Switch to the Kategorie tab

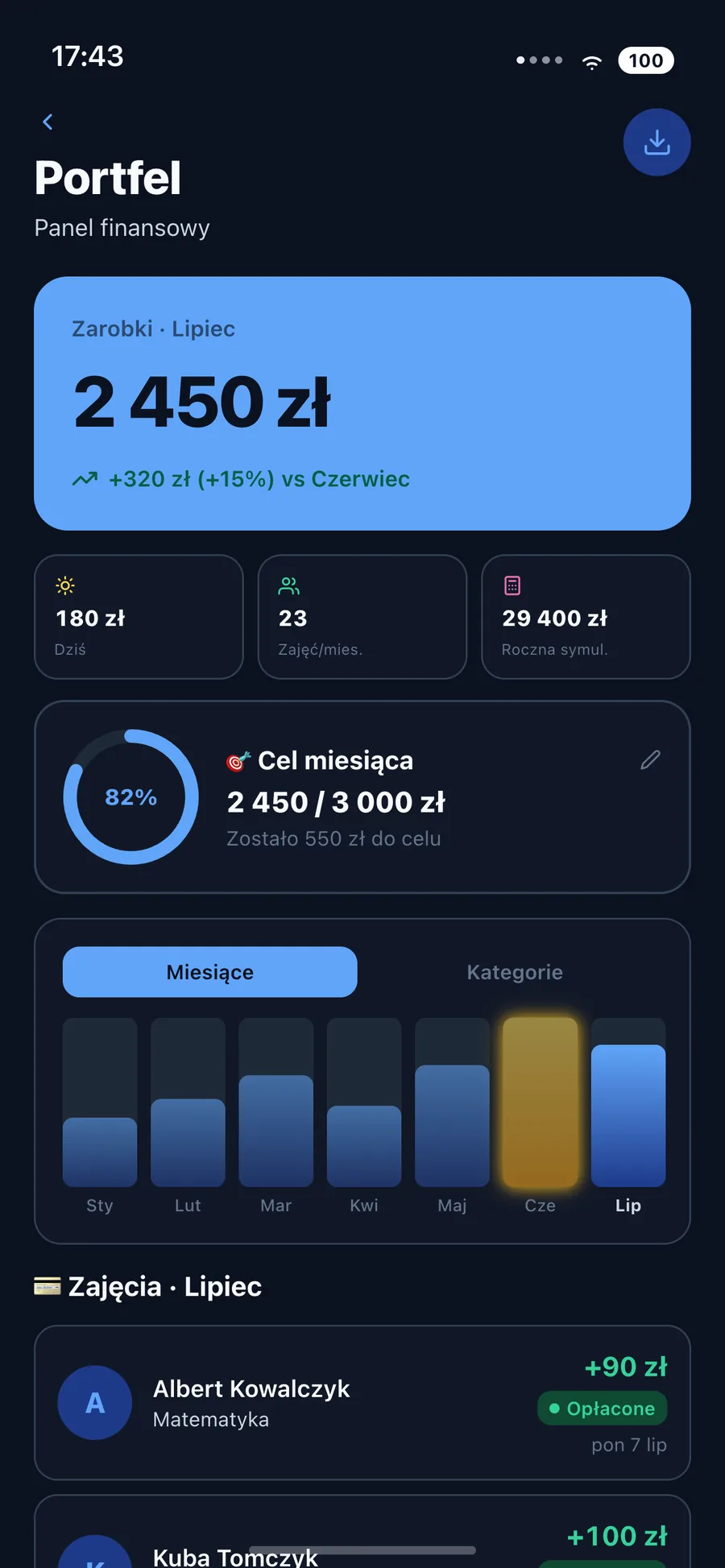pyautogui.click(x=515, y=972)
